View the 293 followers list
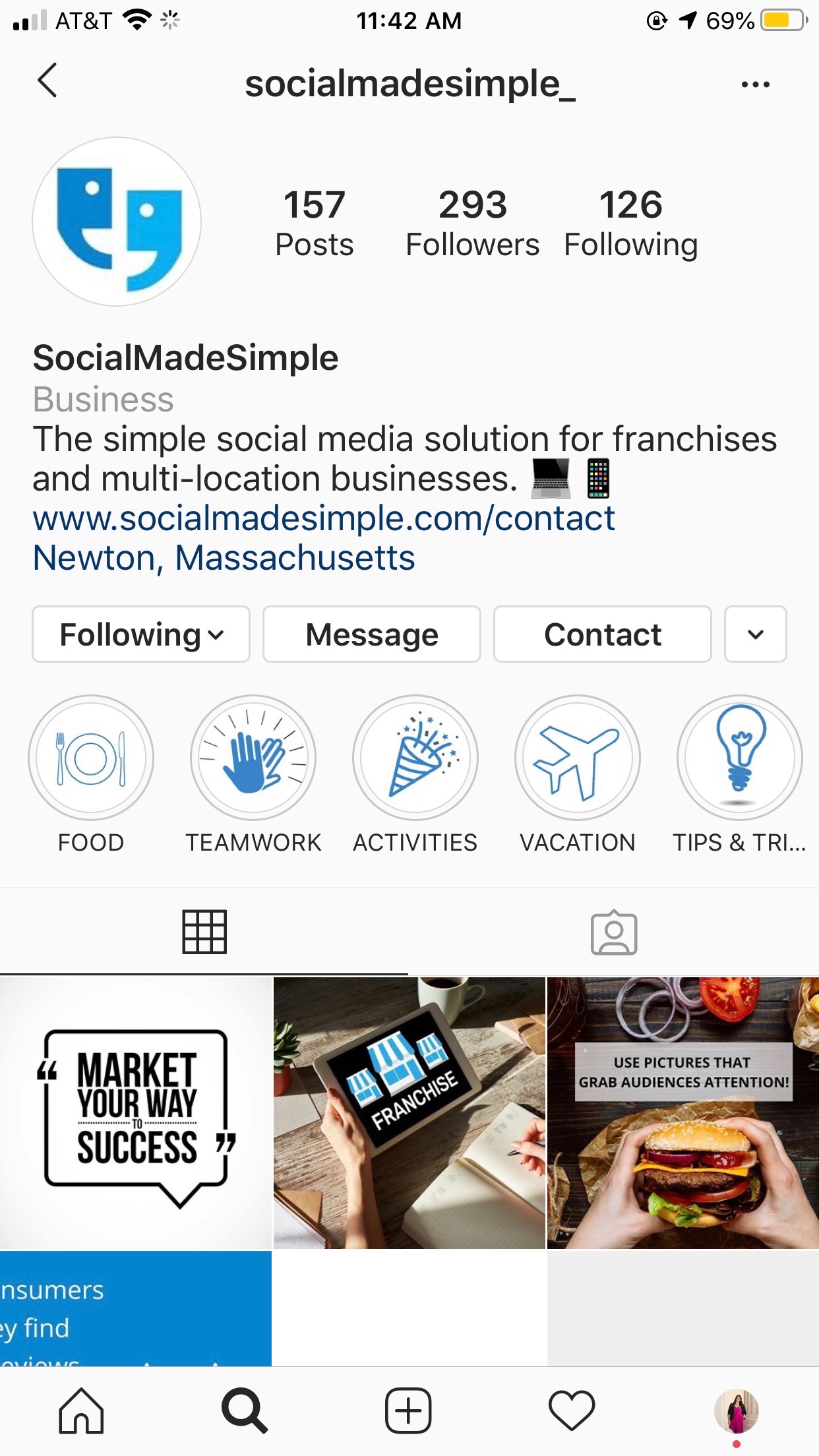 point(472,223)
